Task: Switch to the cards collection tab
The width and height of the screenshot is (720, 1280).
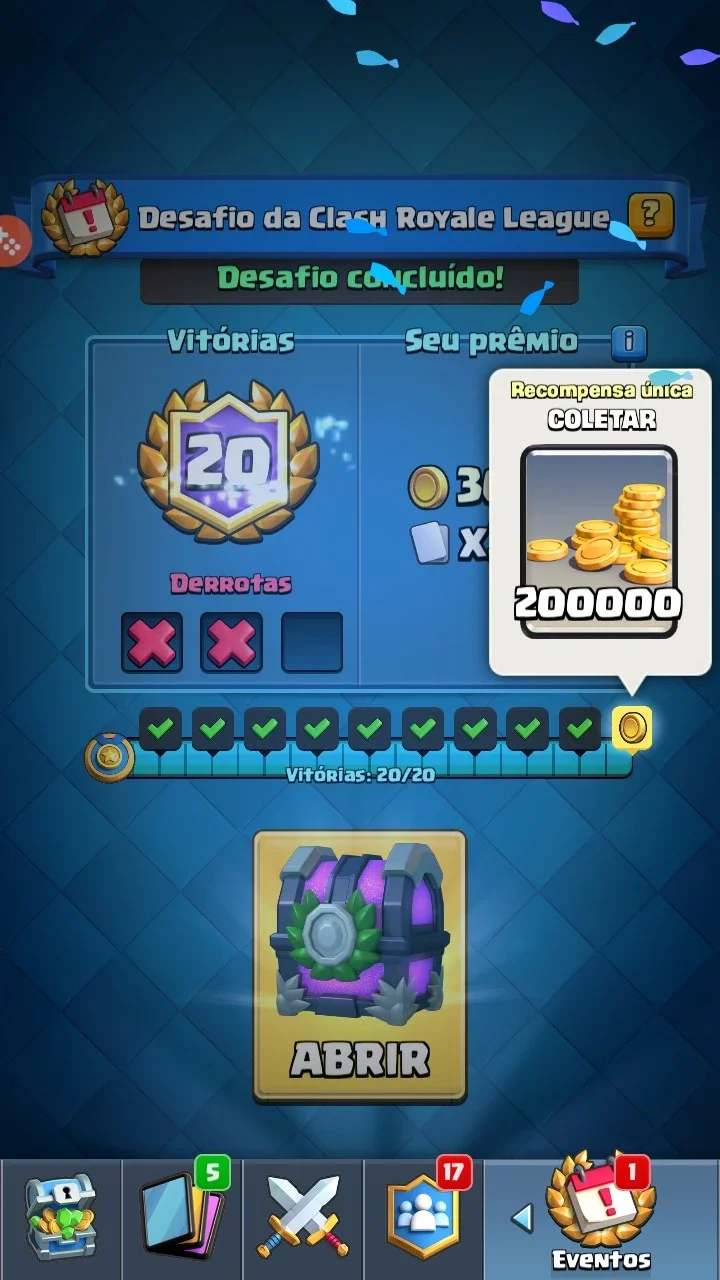Action: tap(182, 1218)
